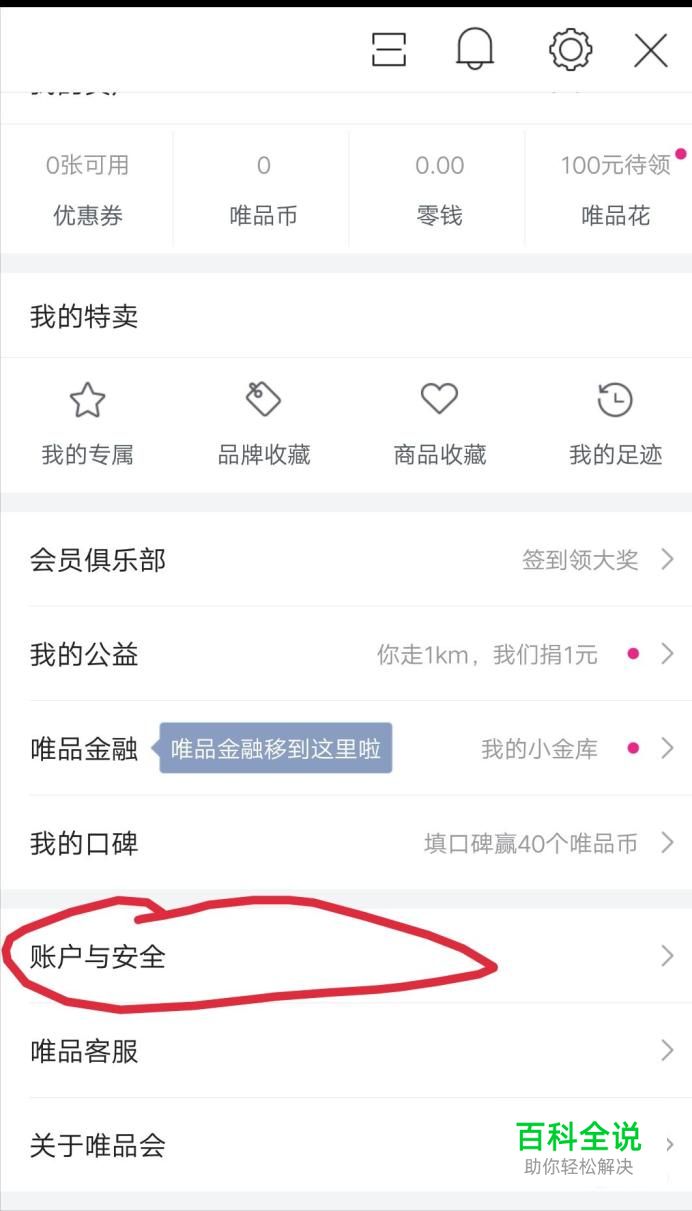The height and width of the screenshot is (1211, 692).
Task: Open 品牌收藏 favorites
Action: (x=264, y=425)
